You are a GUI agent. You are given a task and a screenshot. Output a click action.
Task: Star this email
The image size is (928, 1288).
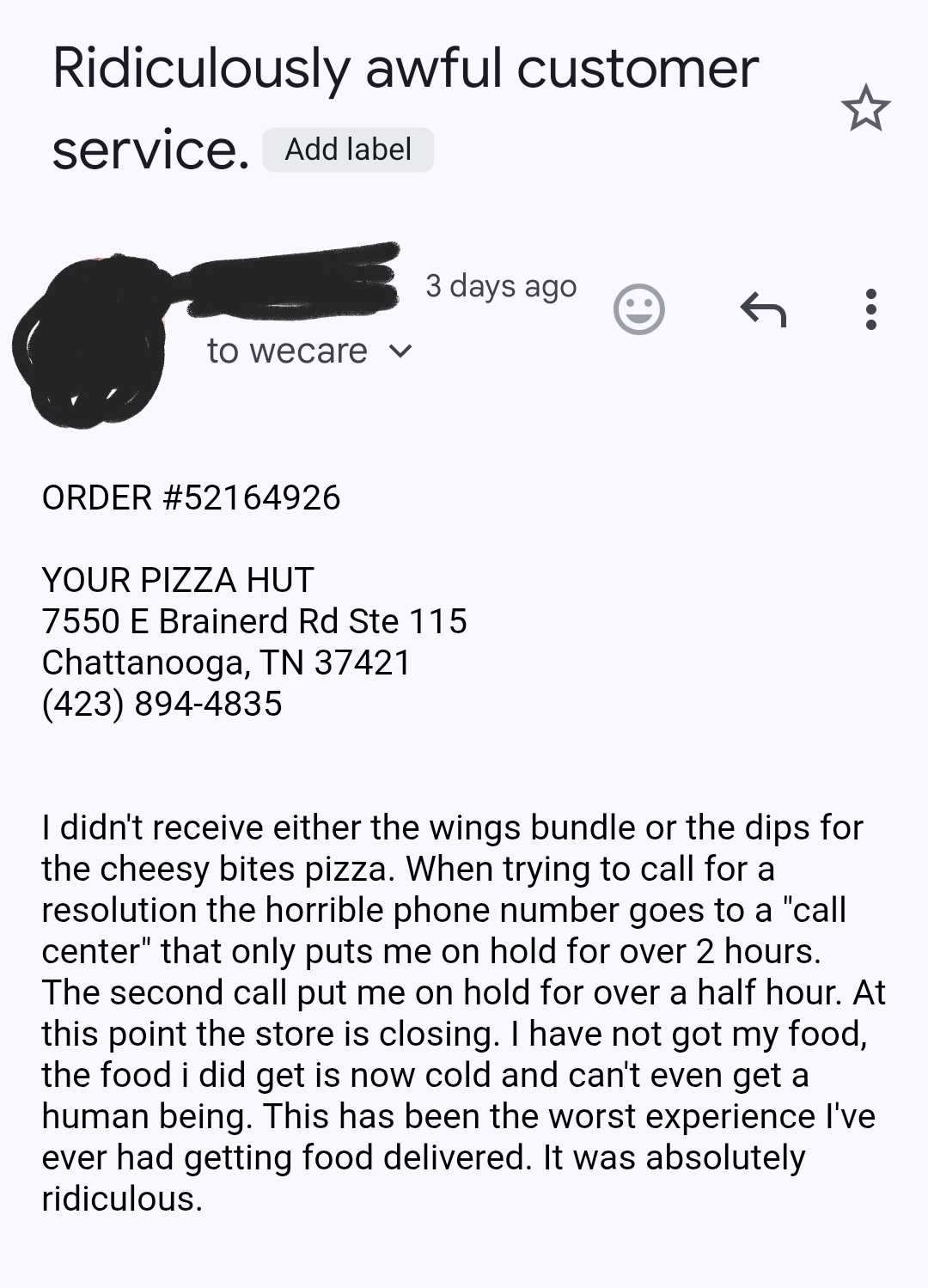pos(865,108)
